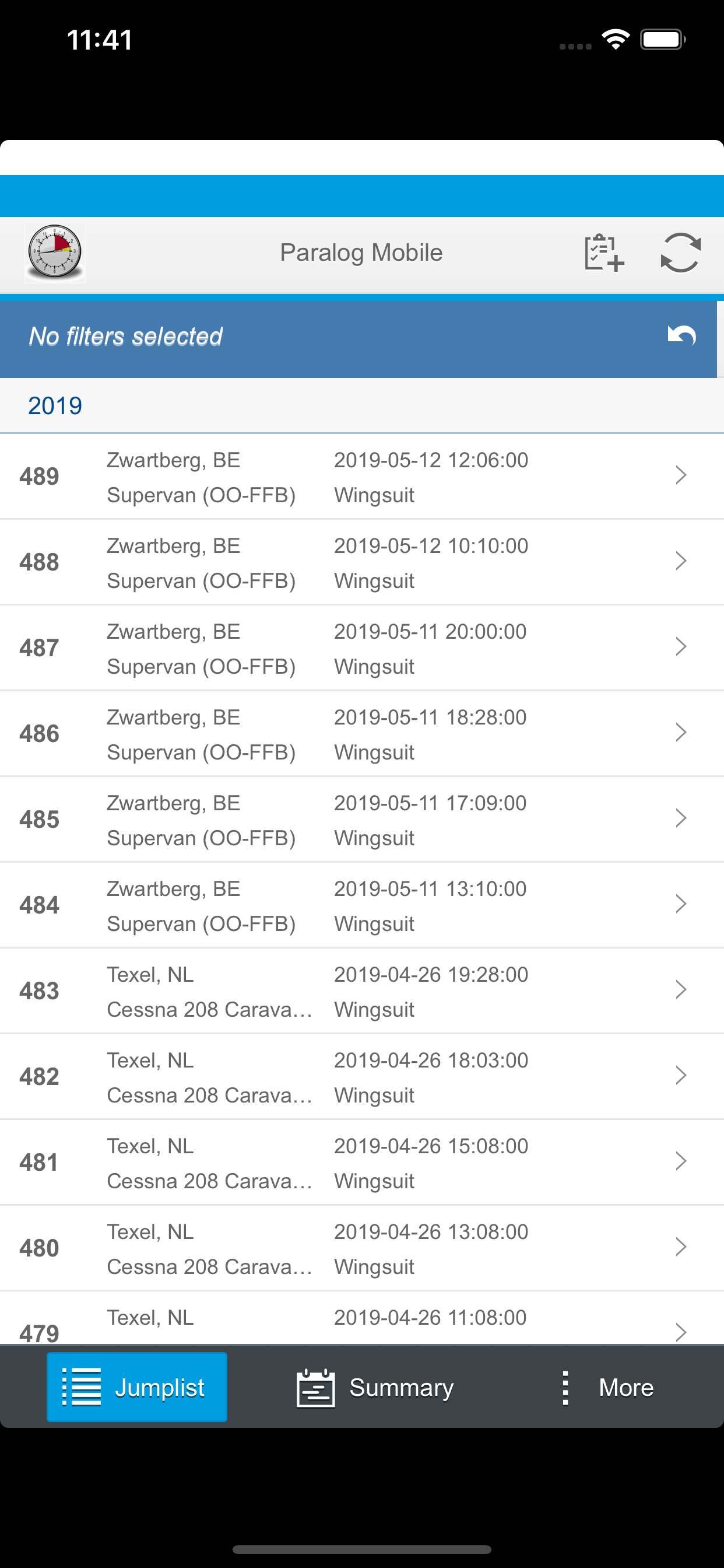
Task: Expand jump 487 entry chevron
Action: point(681,647)
